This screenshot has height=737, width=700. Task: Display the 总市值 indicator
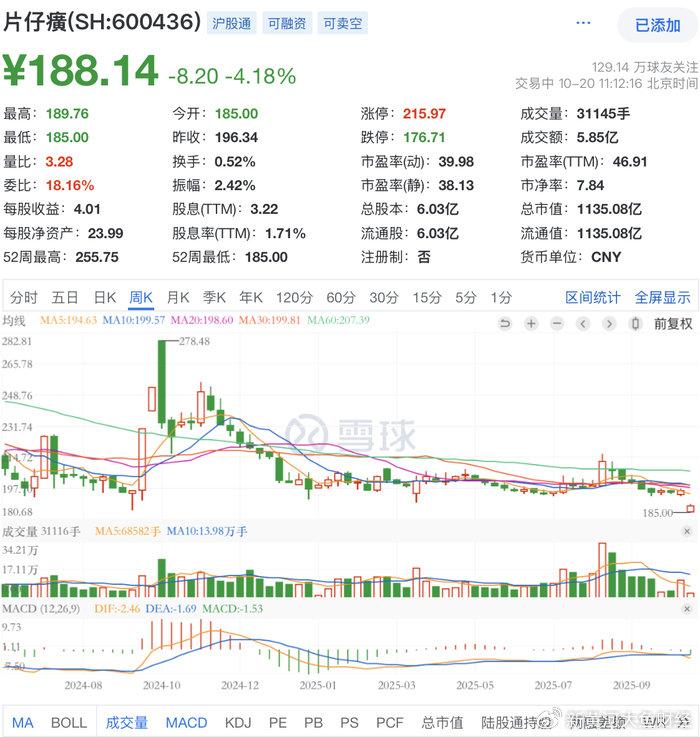tap(441, 722)
